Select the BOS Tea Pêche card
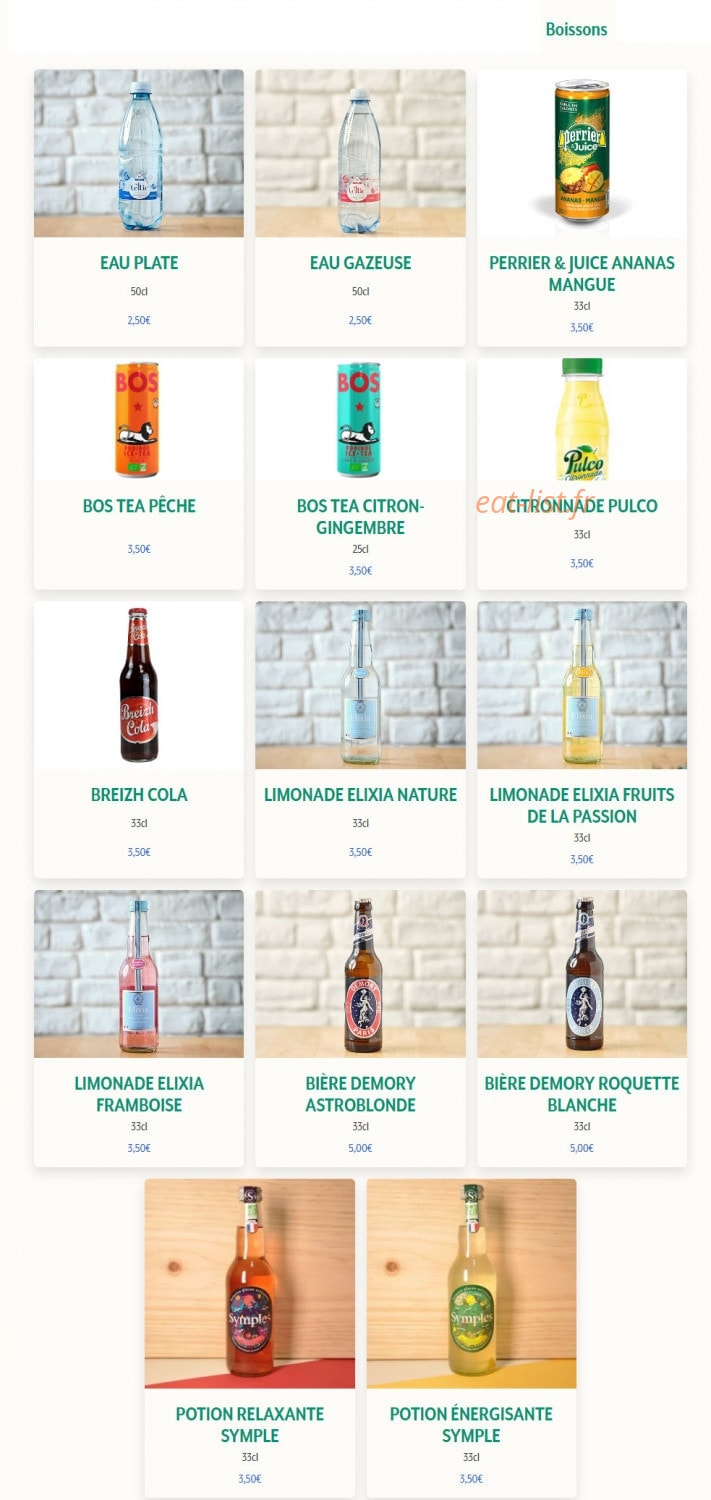Image resolution: width=711 pixels, height=1500 pixels. 139,473
